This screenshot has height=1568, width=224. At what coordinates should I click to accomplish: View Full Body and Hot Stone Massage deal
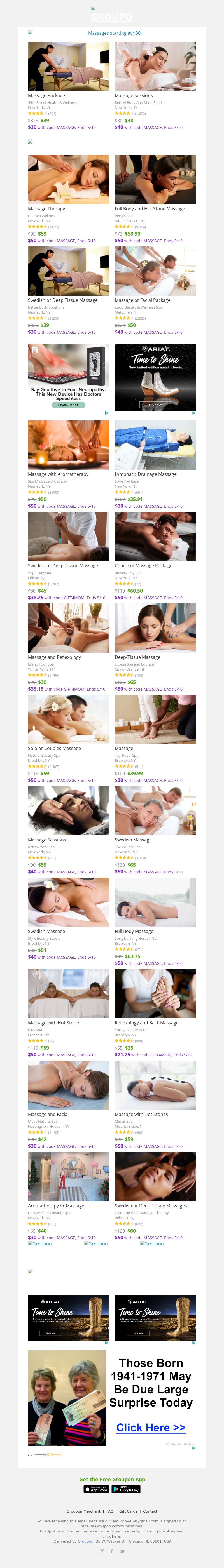(155, 180)
